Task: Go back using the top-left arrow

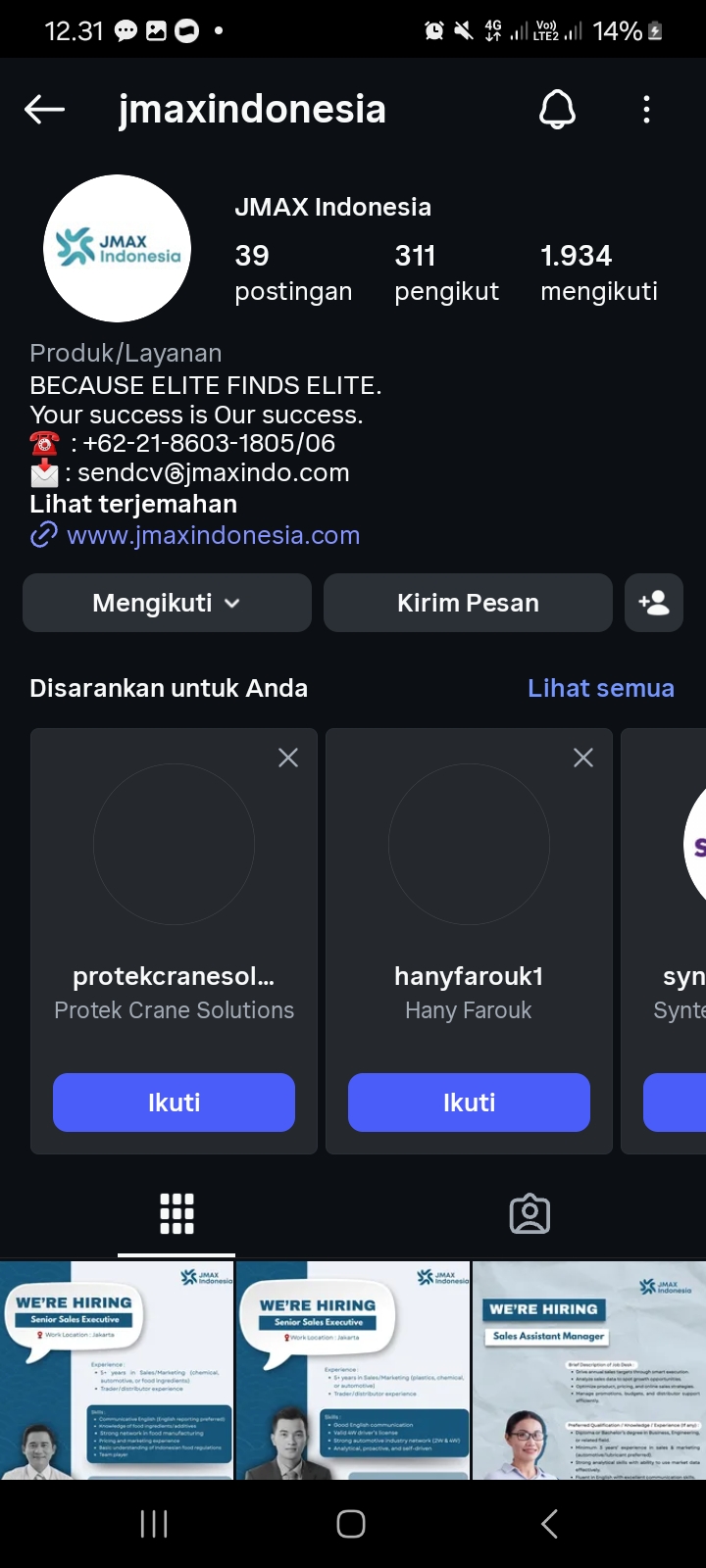Action: pos(44,110)
